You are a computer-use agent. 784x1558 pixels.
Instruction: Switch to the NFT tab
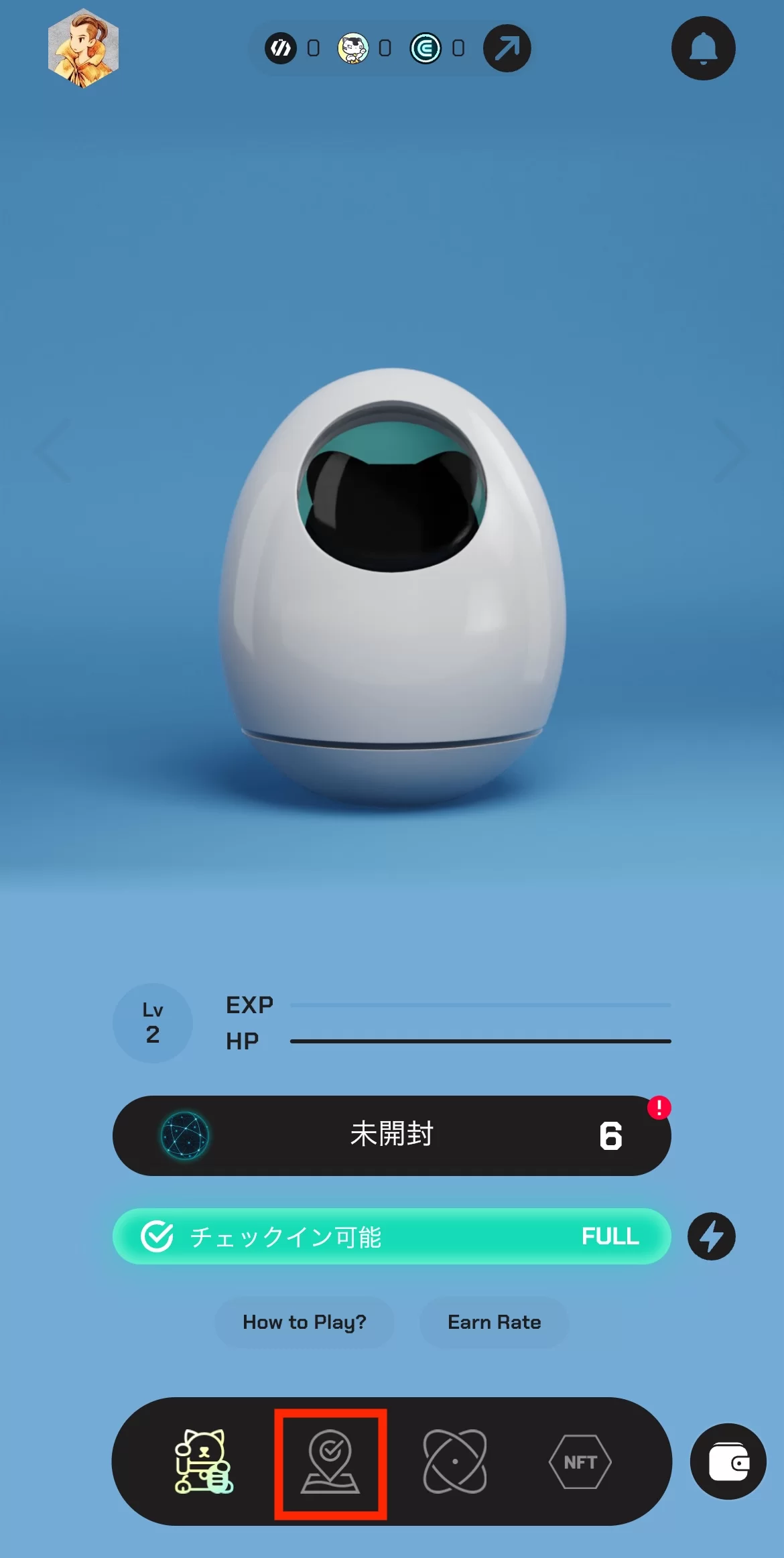click(x=580, y=1462)
